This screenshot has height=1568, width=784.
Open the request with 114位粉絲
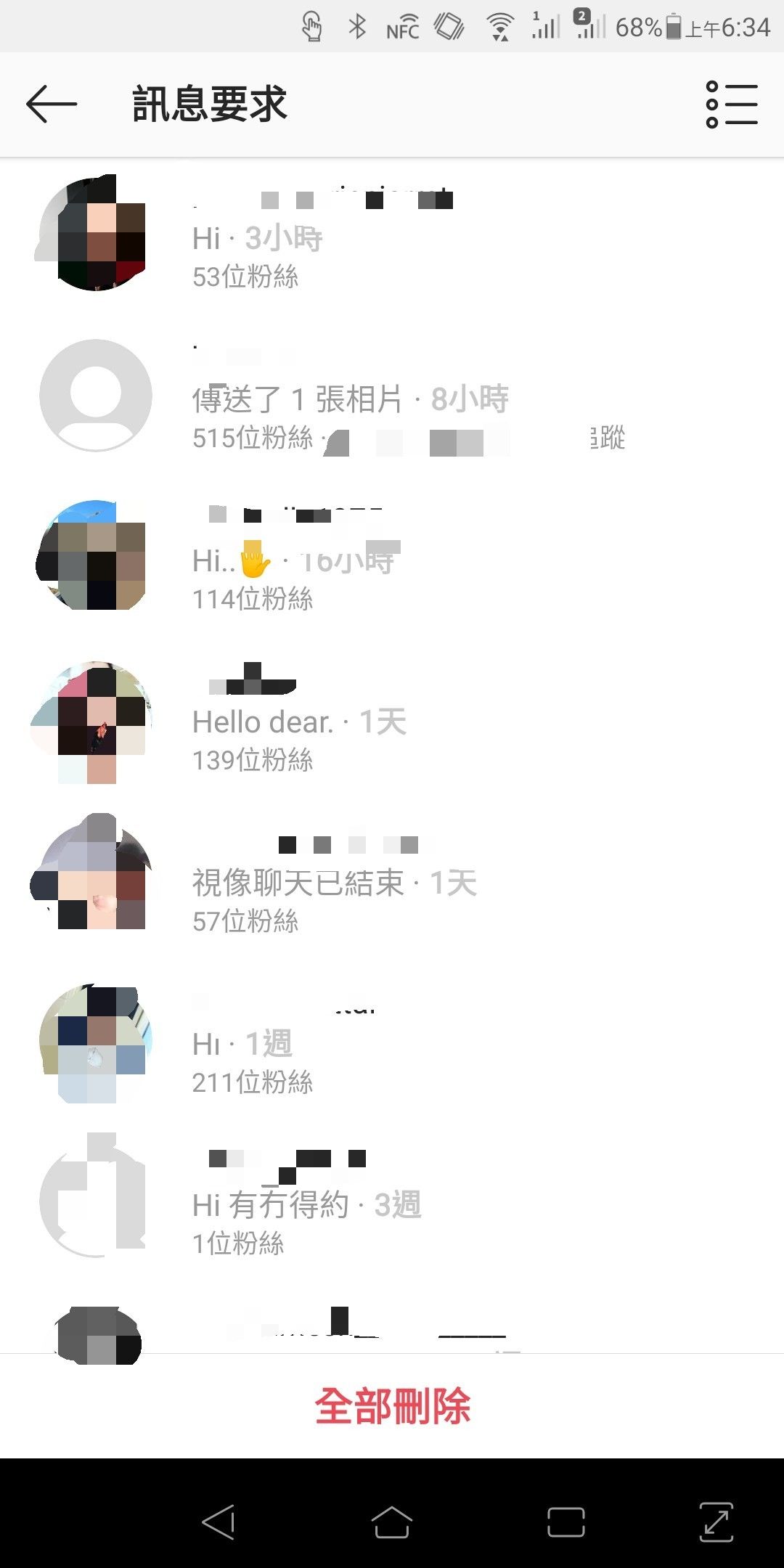[x=392, y=560]
